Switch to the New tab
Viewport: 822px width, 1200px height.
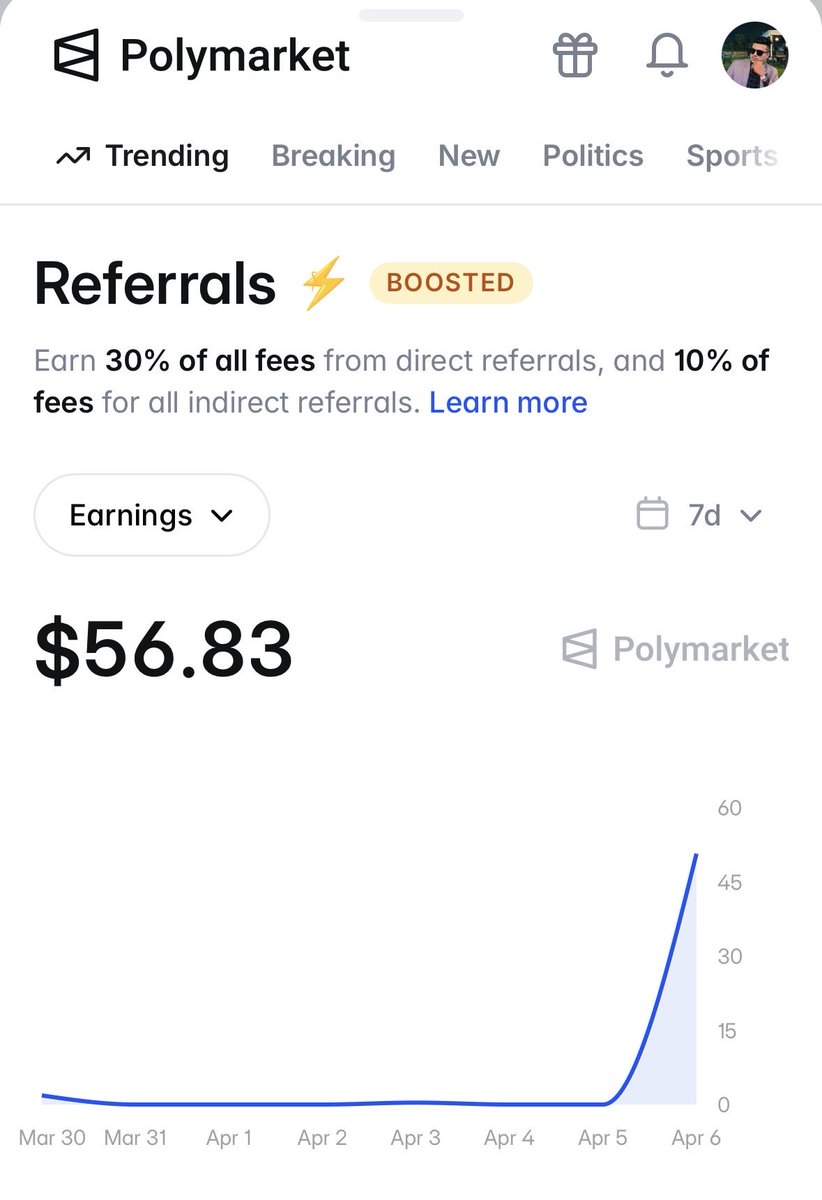tap(469, 156)
